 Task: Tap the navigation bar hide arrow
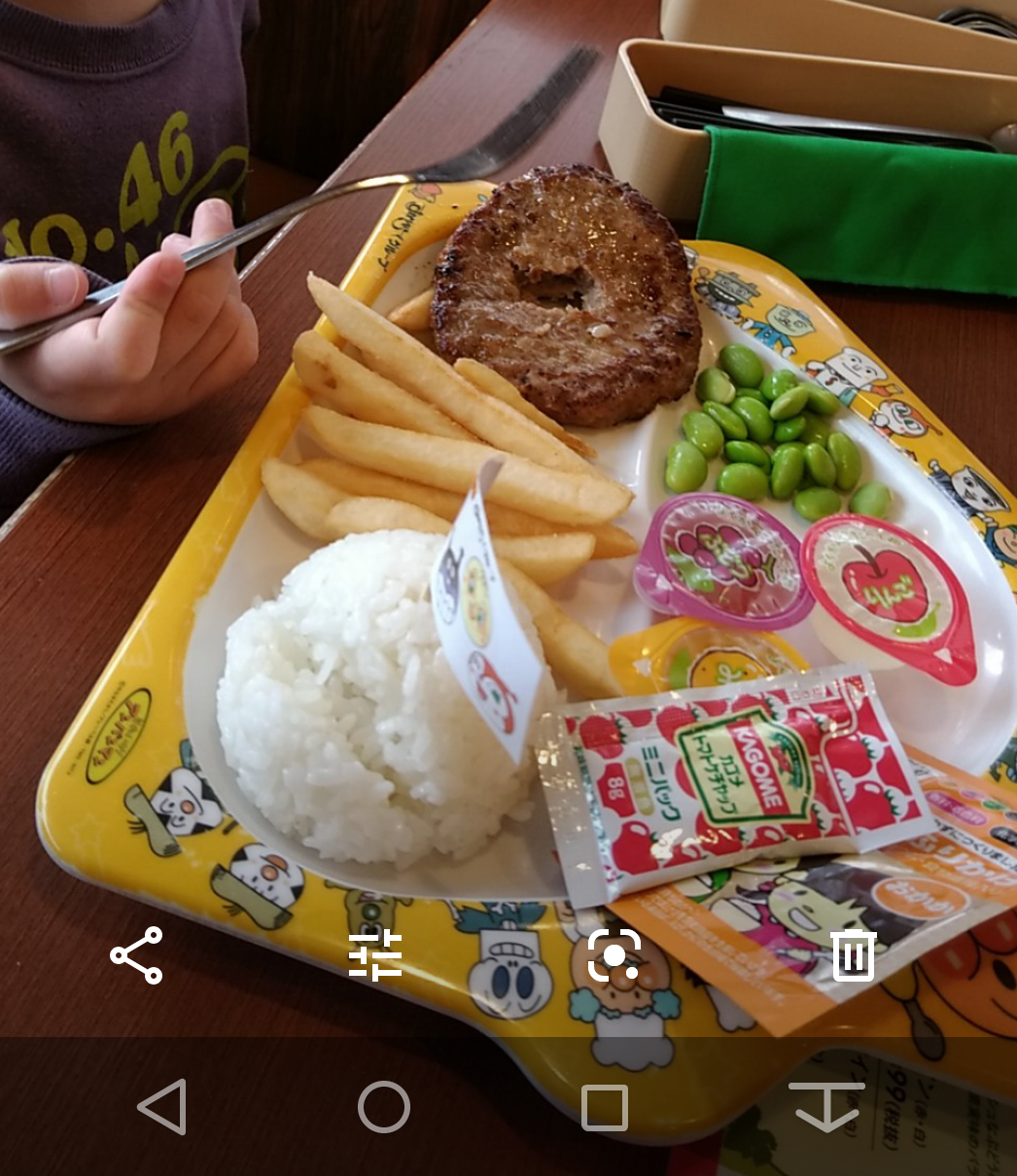pos(826,1107)
